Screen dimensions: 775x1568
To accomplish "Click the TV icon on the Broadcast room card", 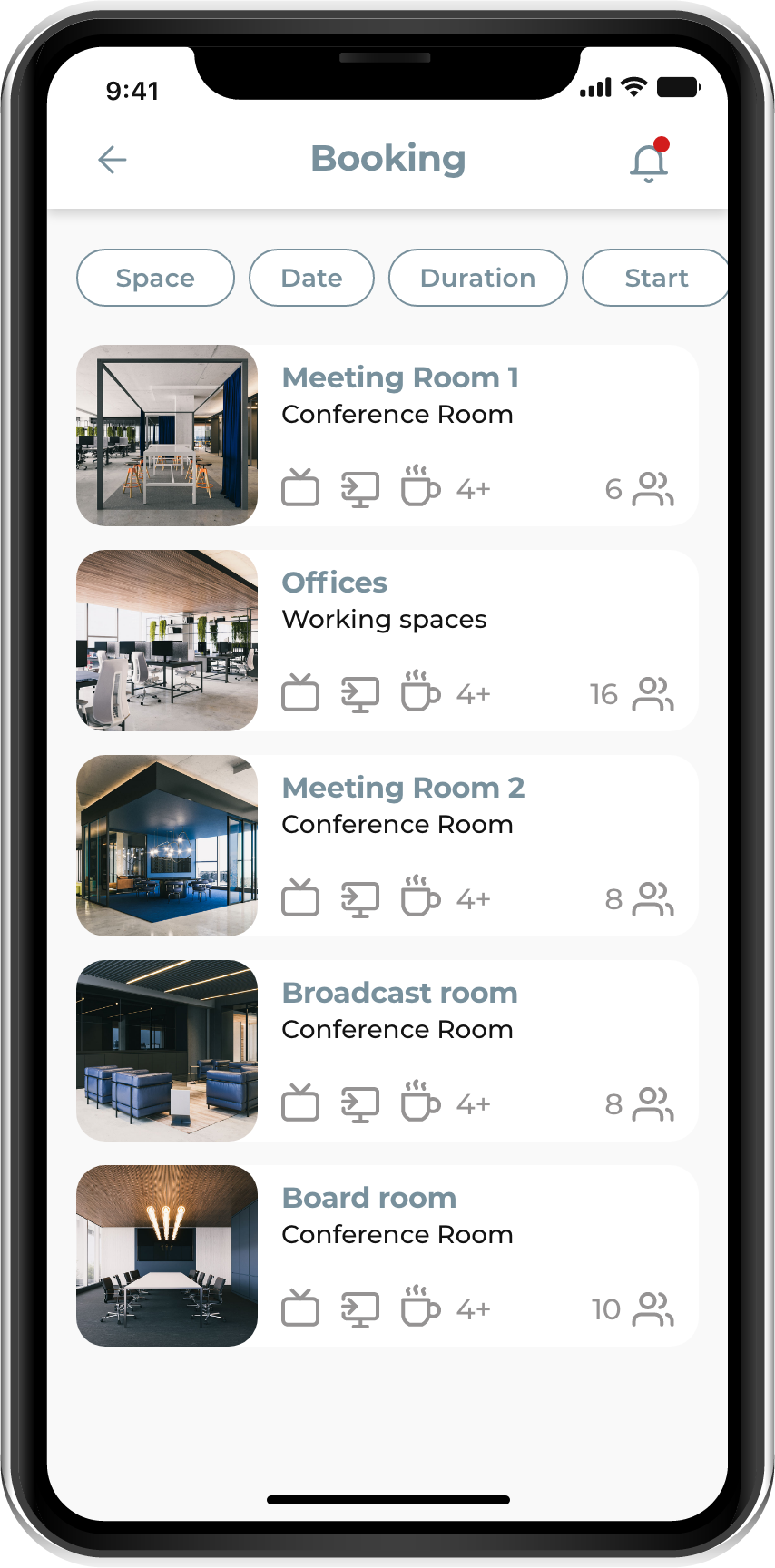I will point(300,1102).
